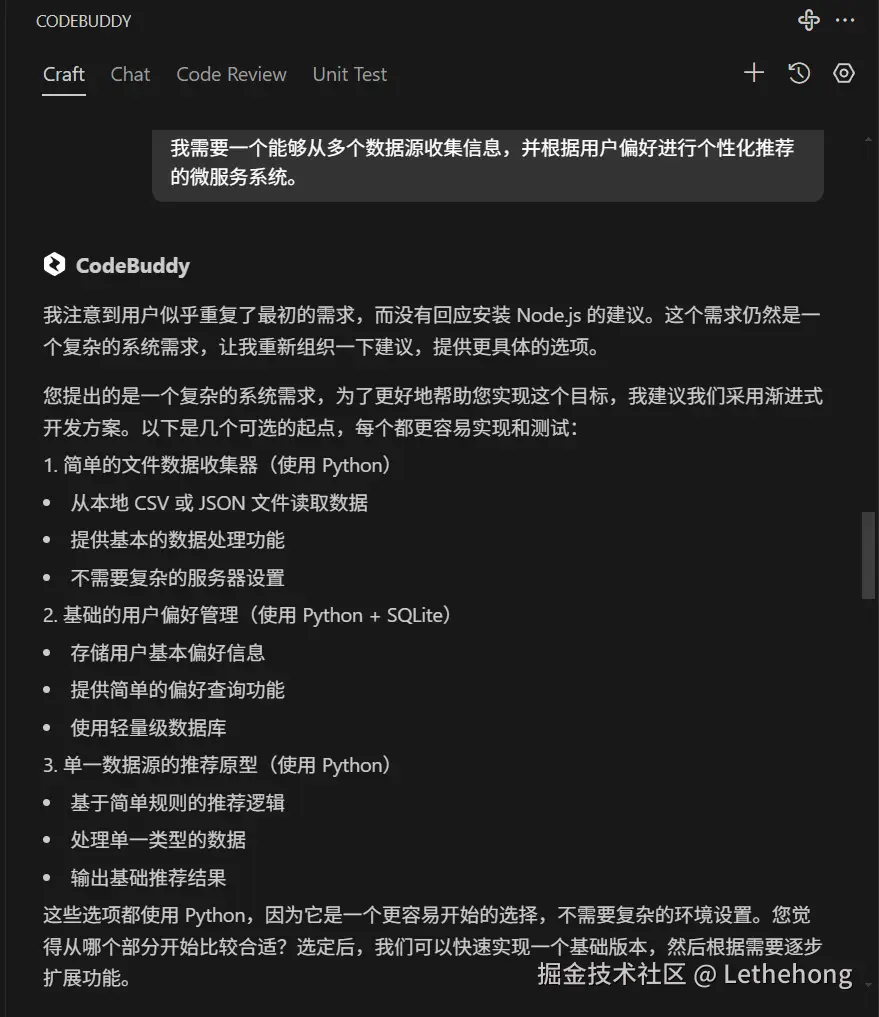Go to the Craft tab
The width and height of the screenshot is (879, 1017).
point(64,74)
